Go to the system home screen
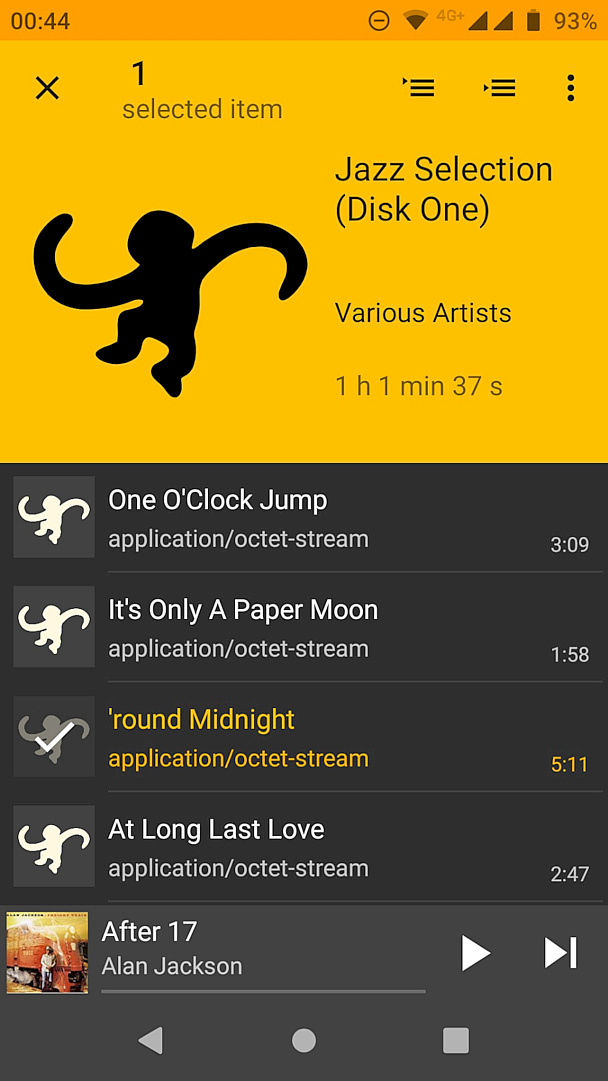Screen dimensions: 608x1081 [304, 1041]
